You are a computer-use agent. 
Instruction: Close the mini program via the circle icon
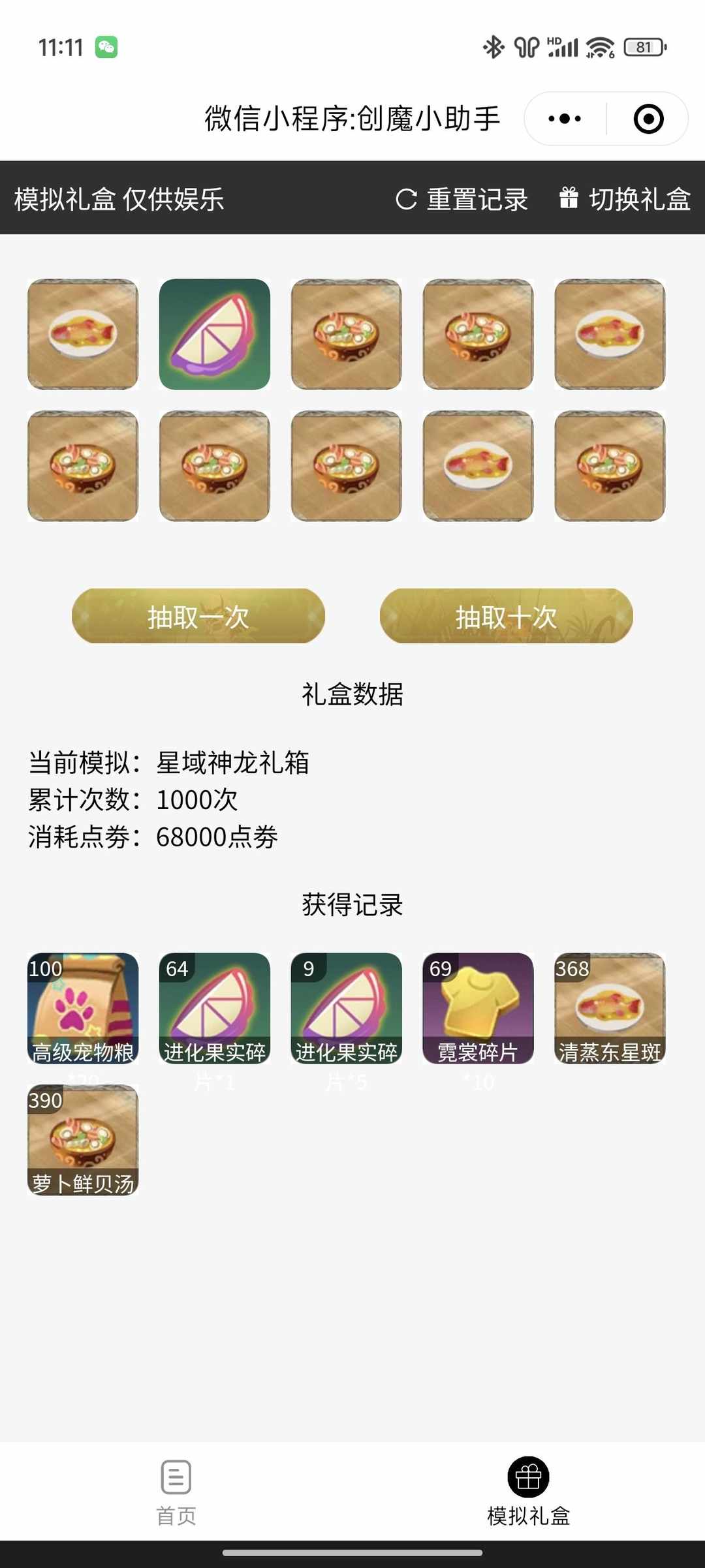click(x=648, y=119)
